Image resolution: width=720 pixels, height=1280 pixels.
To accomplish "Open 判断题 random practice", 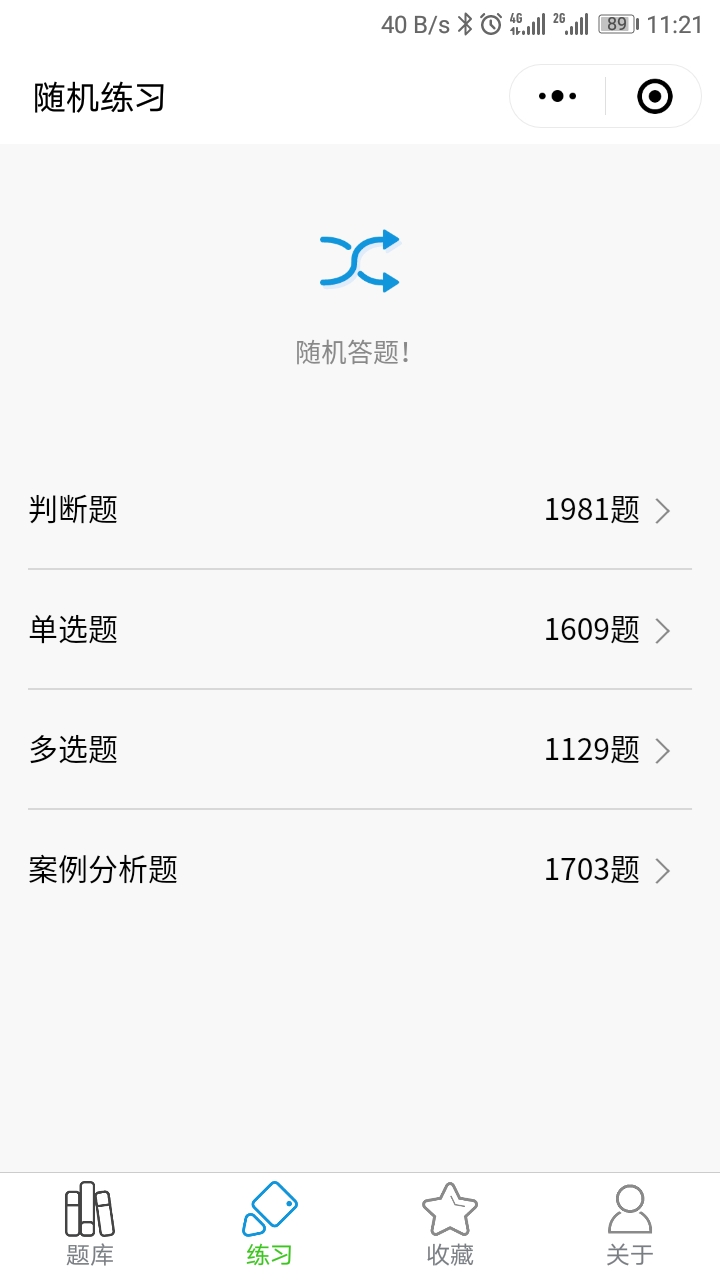I will [360, 510].
